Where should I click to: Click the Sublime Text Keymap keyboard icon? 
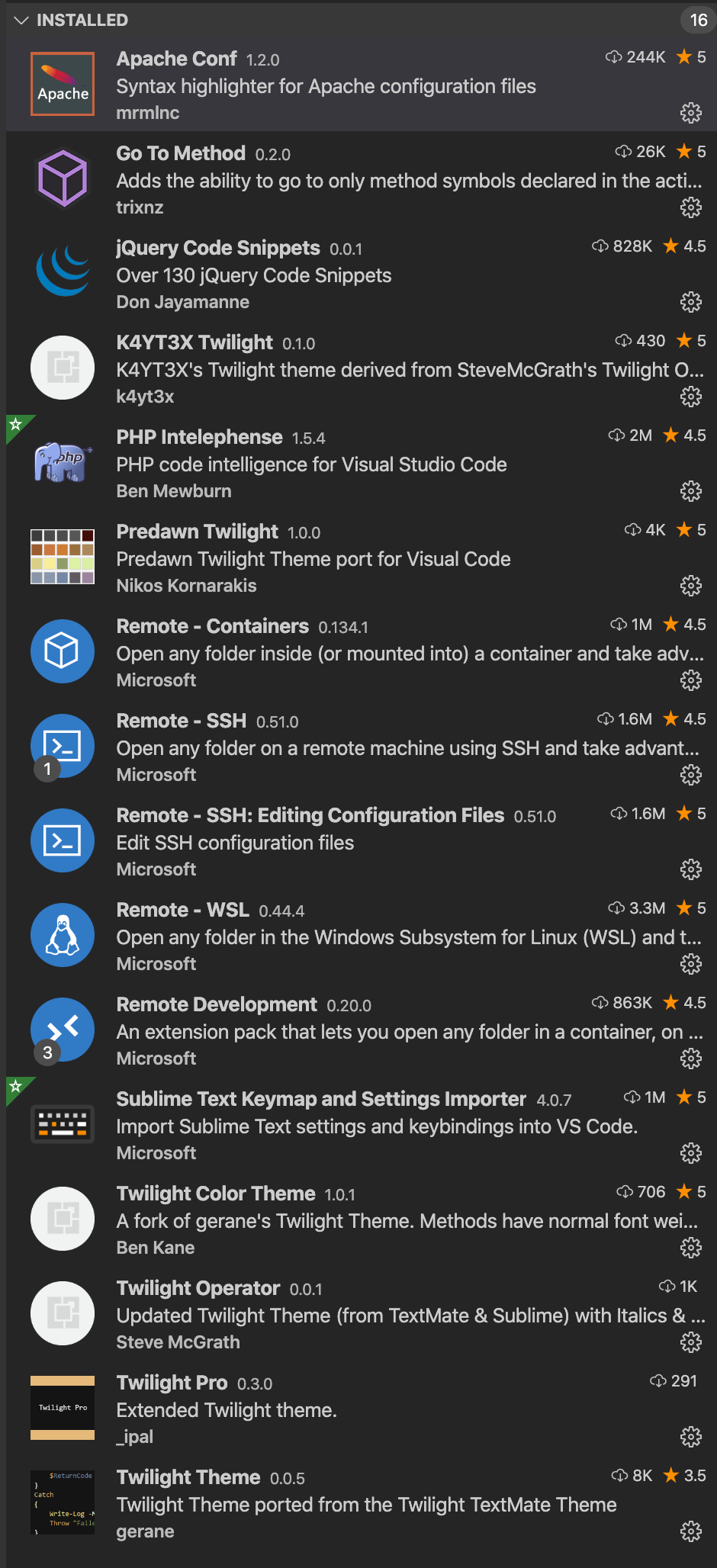tap(62, 1124)
